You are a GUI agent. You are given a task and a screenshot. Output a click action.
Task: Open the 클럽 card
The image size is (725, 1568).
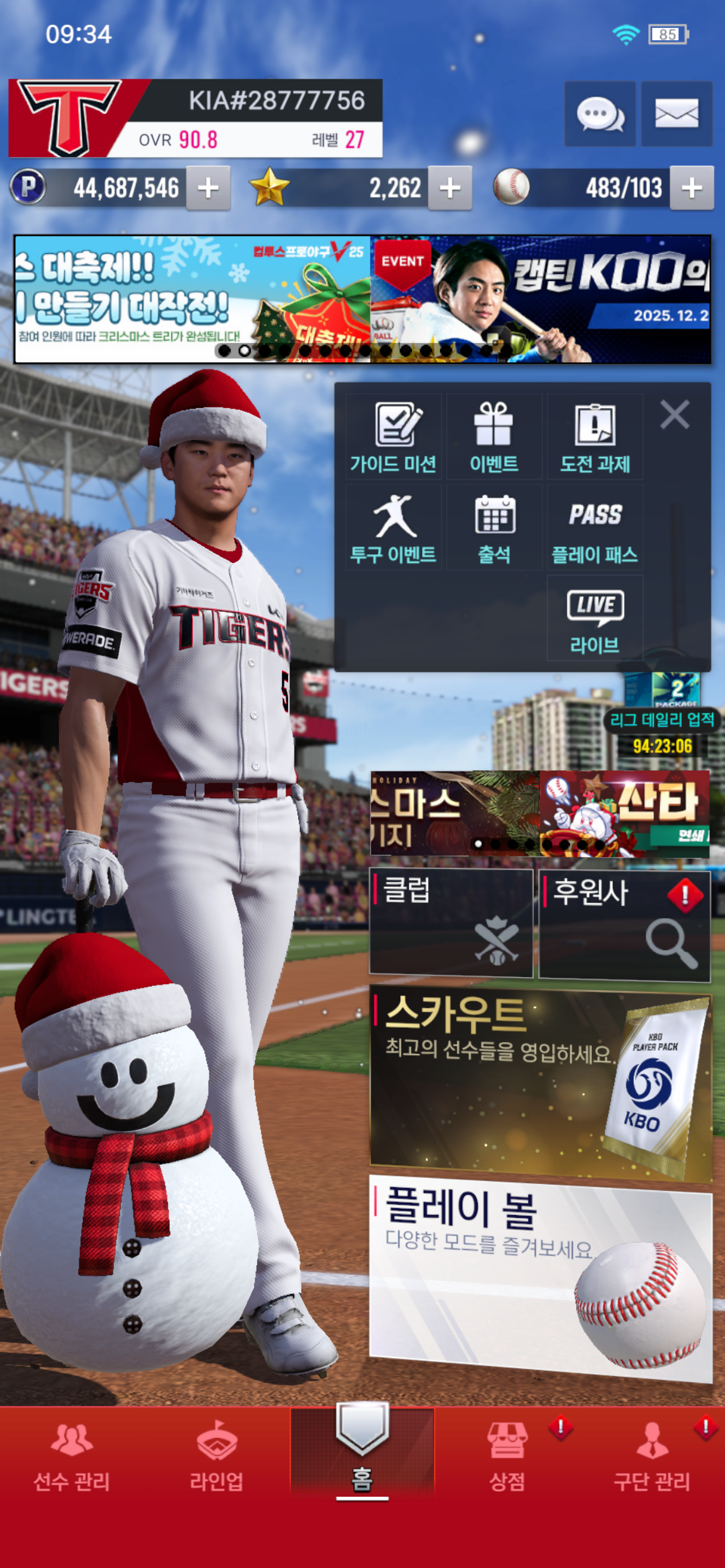point(451,922)
